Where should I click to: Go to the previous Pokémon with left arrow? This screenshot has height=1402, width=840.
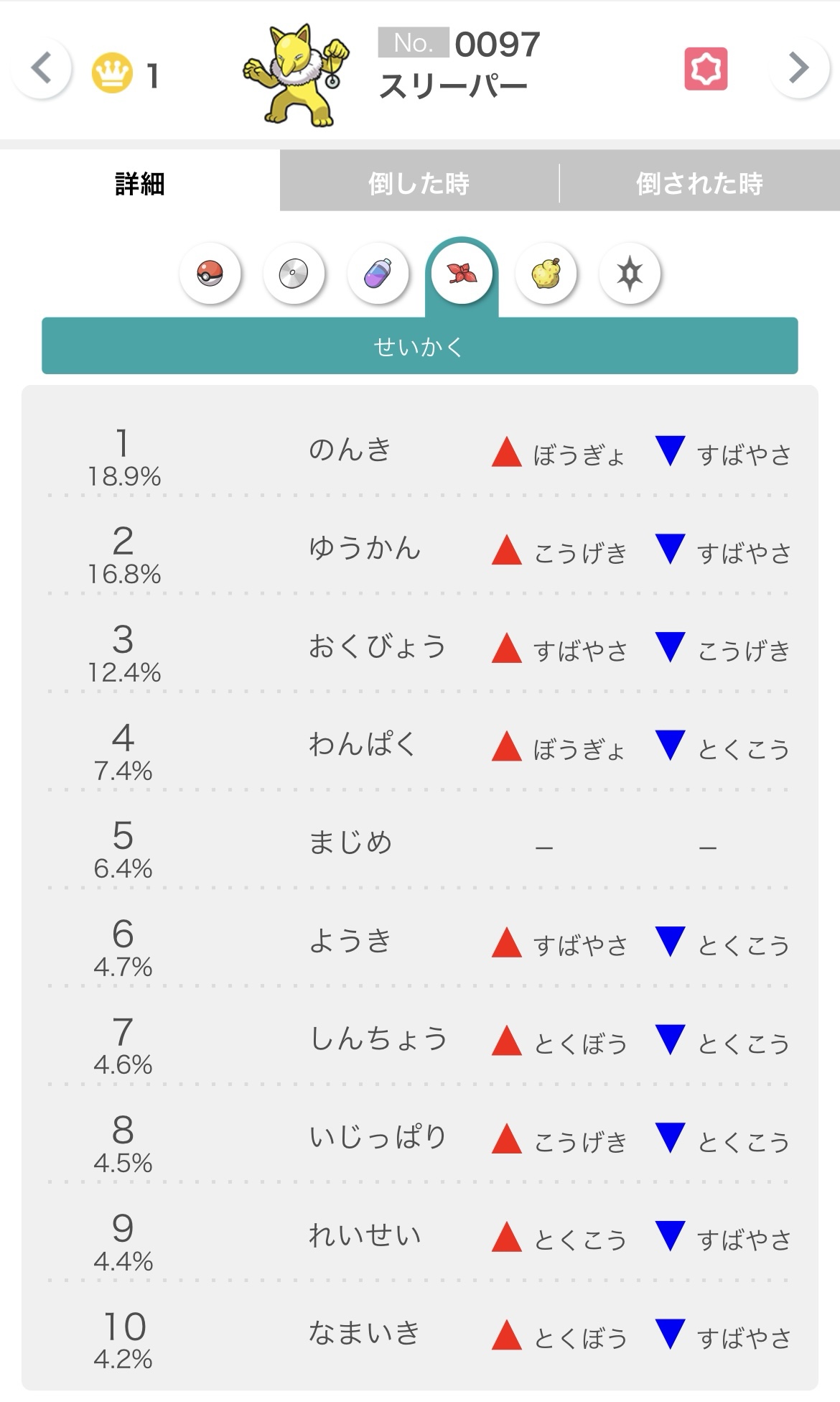42,69
